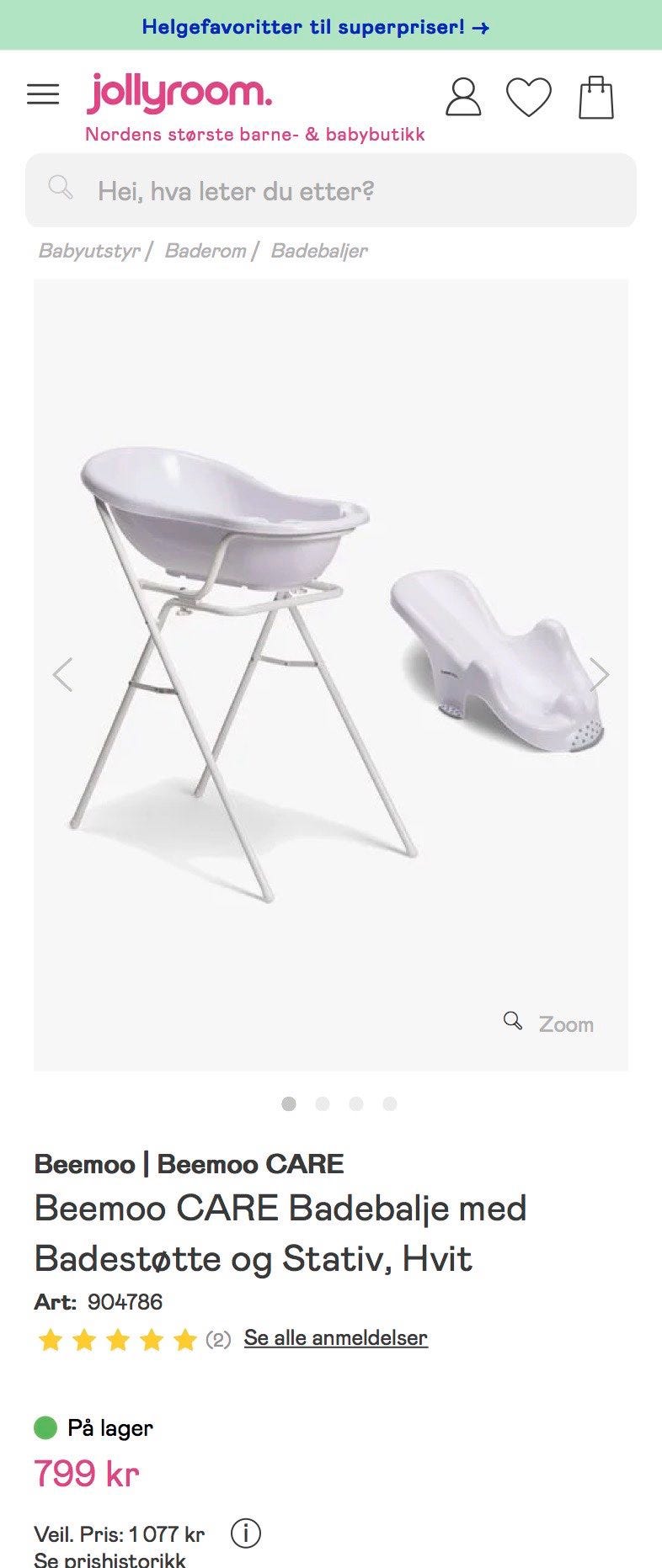Zoom the product image
Screen dimensions: 662x1568
point(549,1023)
